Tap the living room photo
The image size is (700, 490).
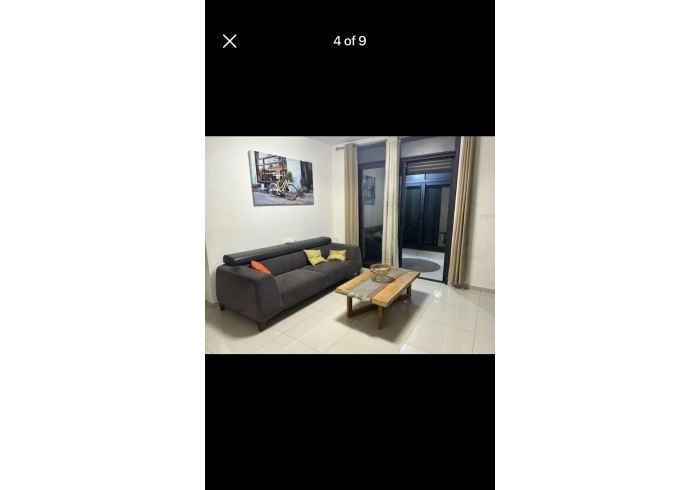349,245
